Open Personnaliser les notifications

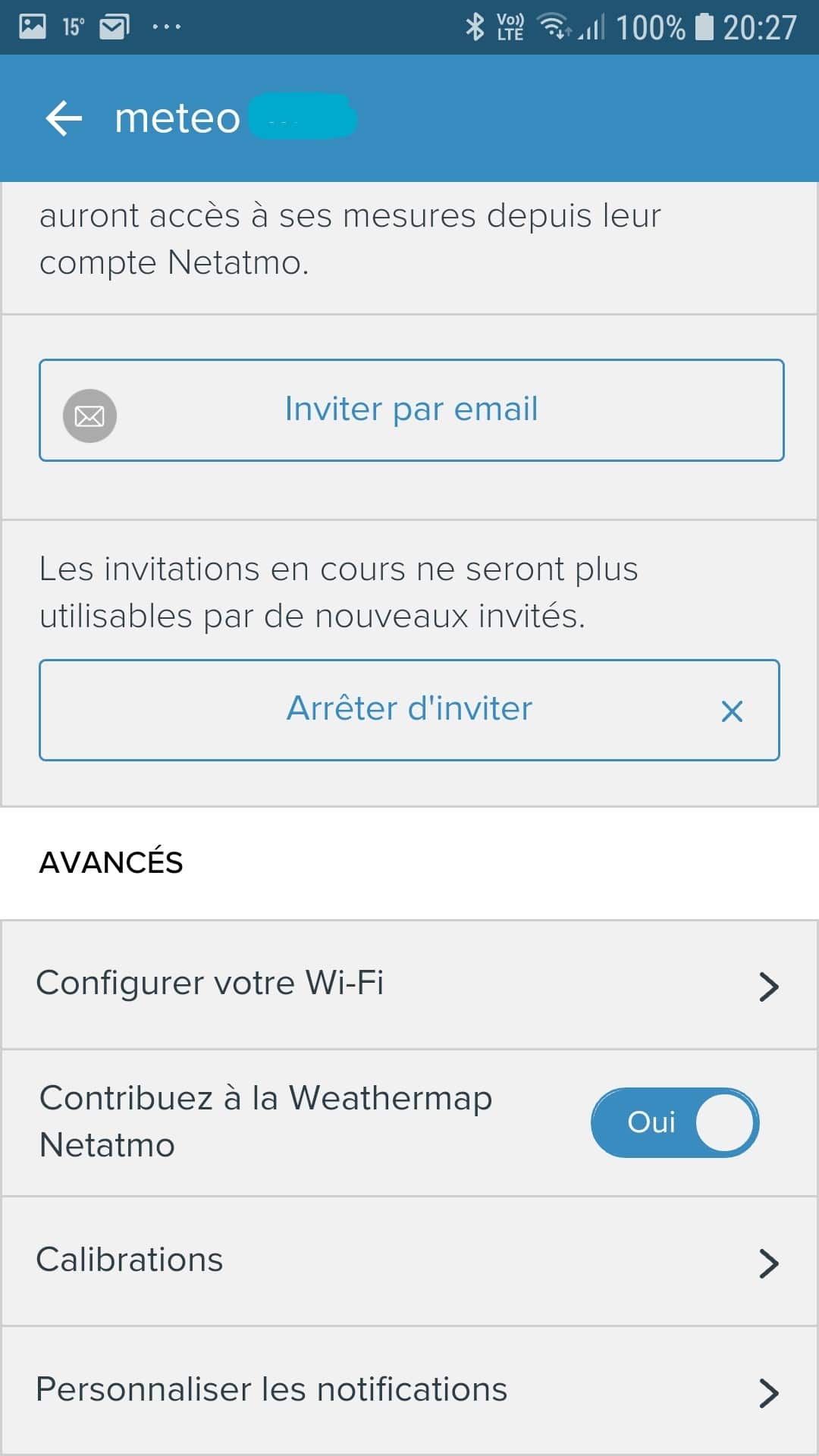pos(409,1391)
